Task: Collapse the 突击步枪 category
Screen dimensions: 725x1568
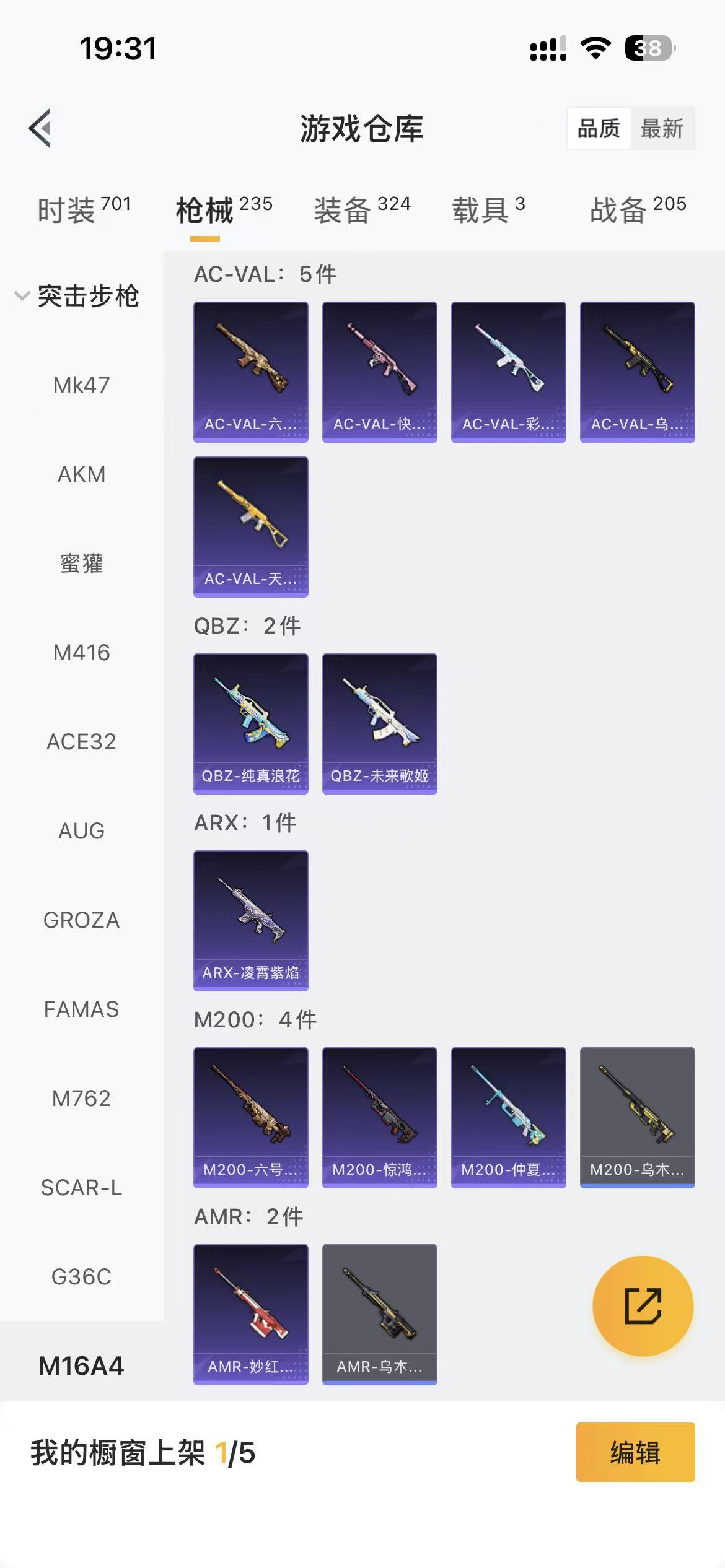Action: (x=77, y=296)
